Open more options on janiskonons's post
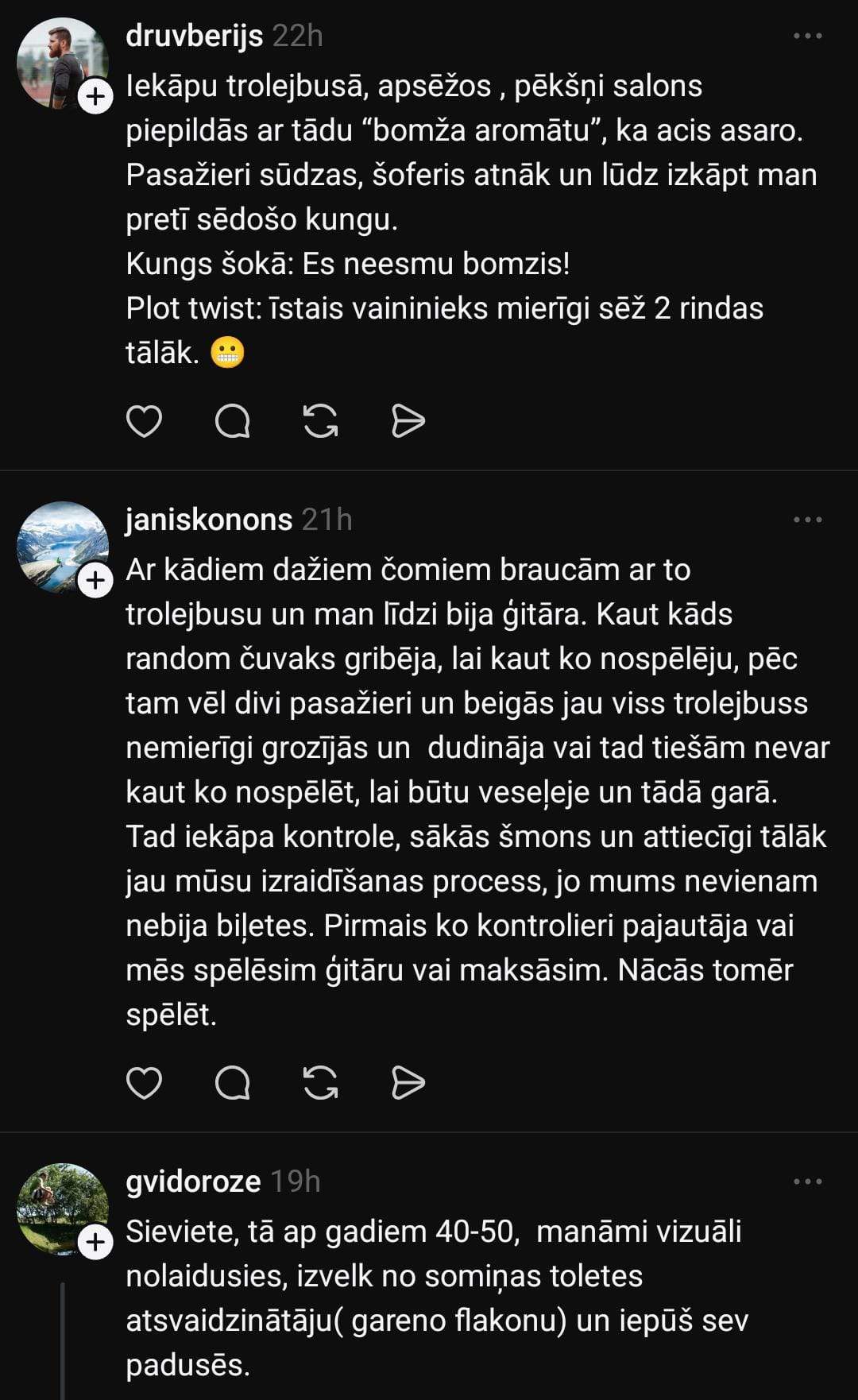The image size is (858, 1400). point(807,520)
